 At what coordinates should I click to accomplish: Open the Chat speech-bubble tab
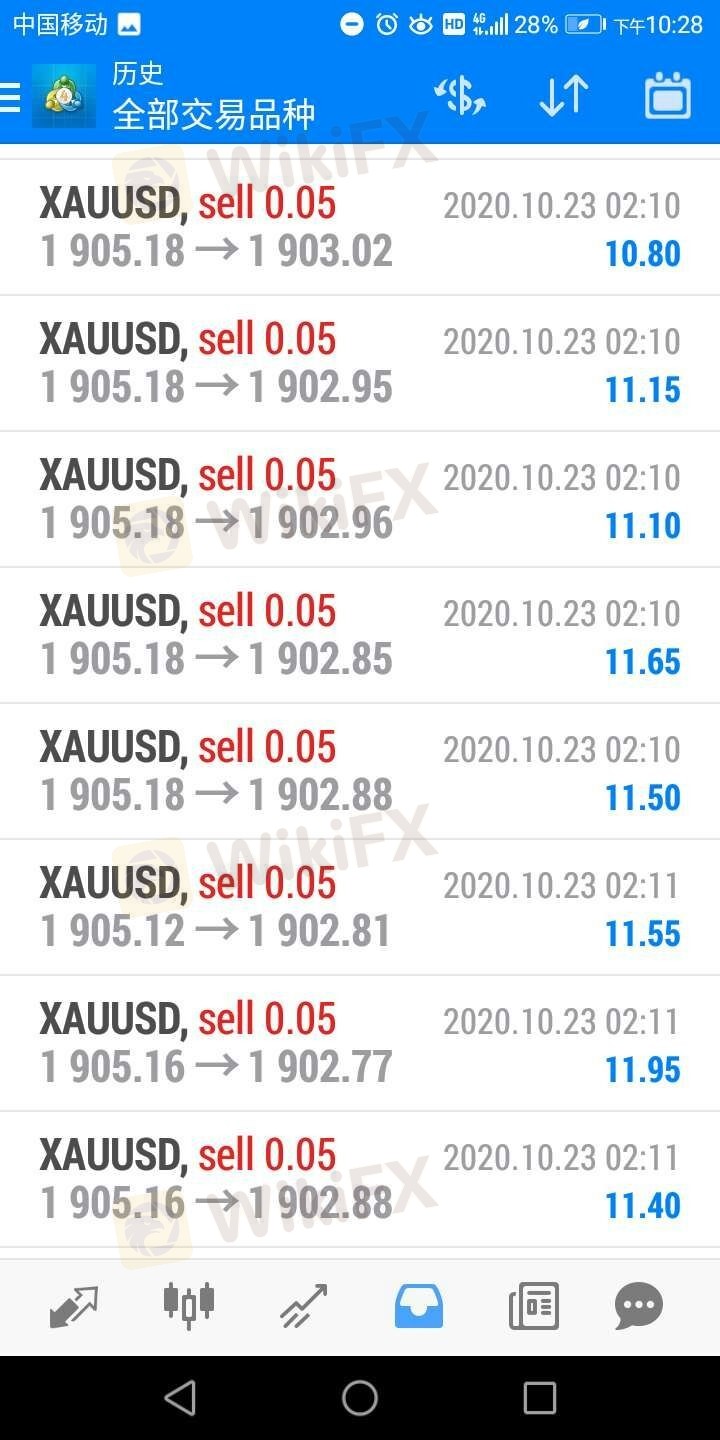(x=638, y=1306)
